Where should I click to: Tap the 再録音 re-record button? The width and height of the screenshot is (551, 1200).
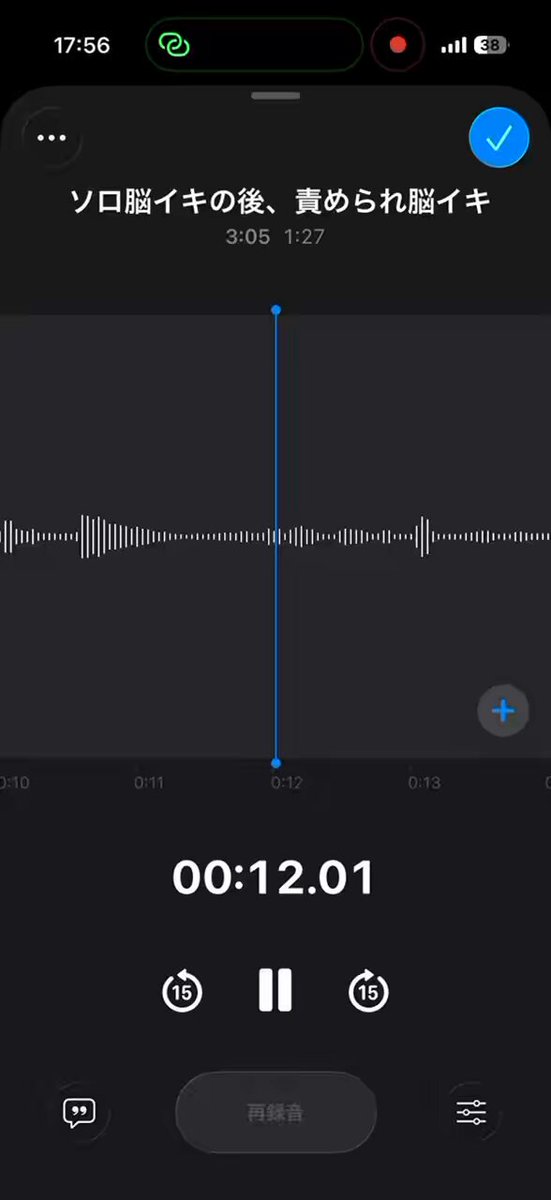(x=275, y=1113)
